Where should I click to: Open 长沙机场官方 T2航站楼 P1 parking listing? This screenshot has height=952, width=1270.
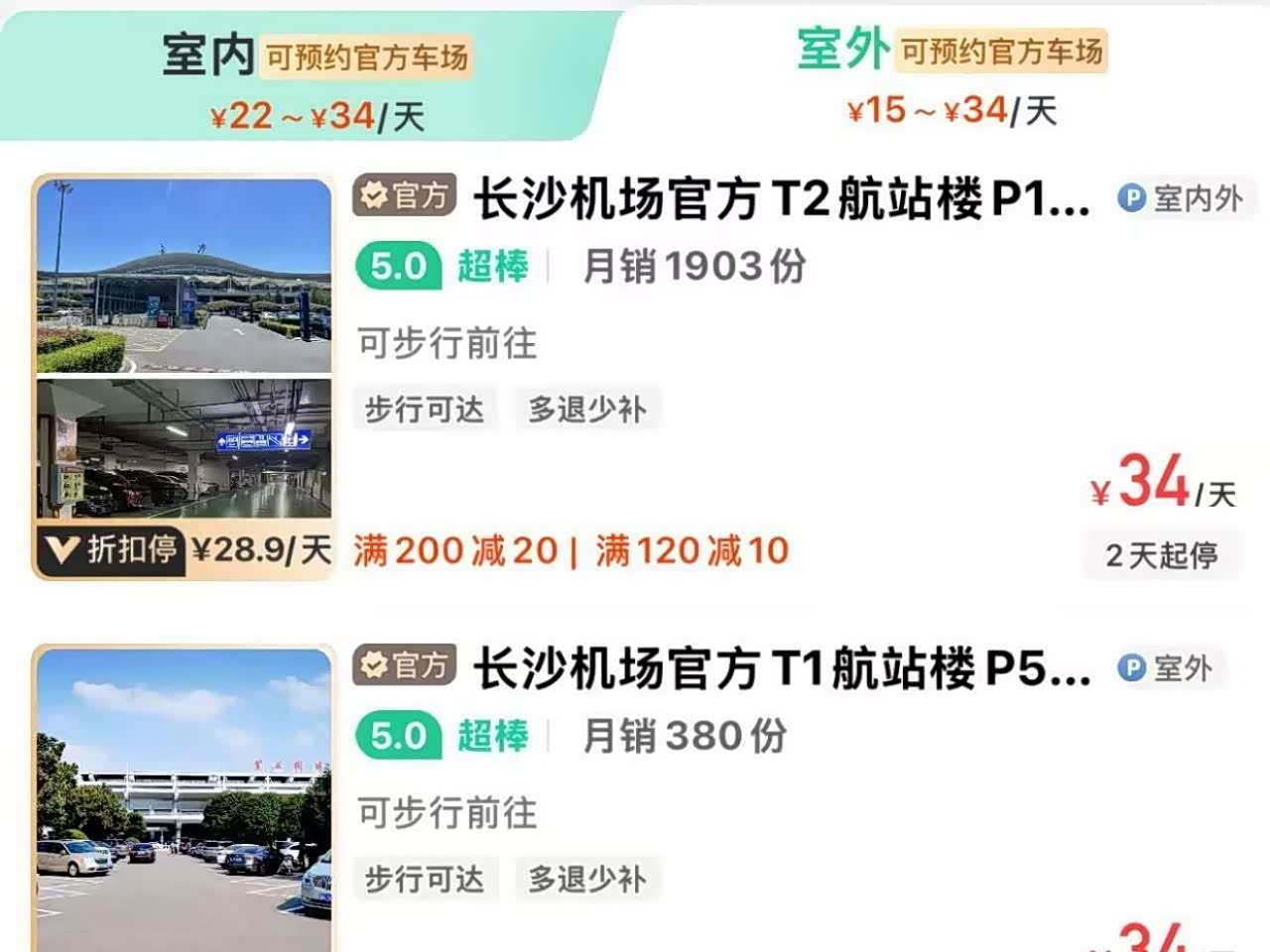coord(780,200)
